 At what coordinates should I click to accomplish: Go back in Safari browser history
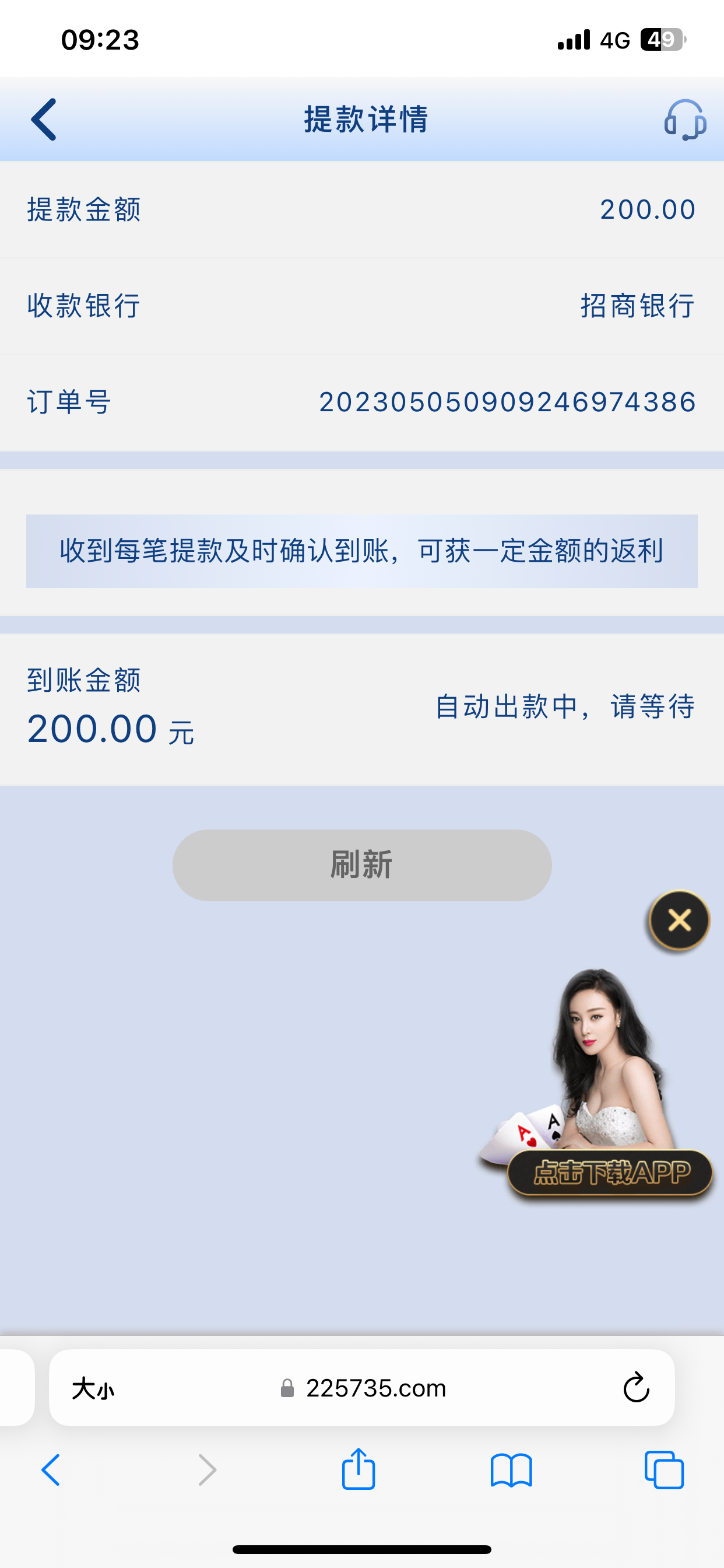(51, 1470)
